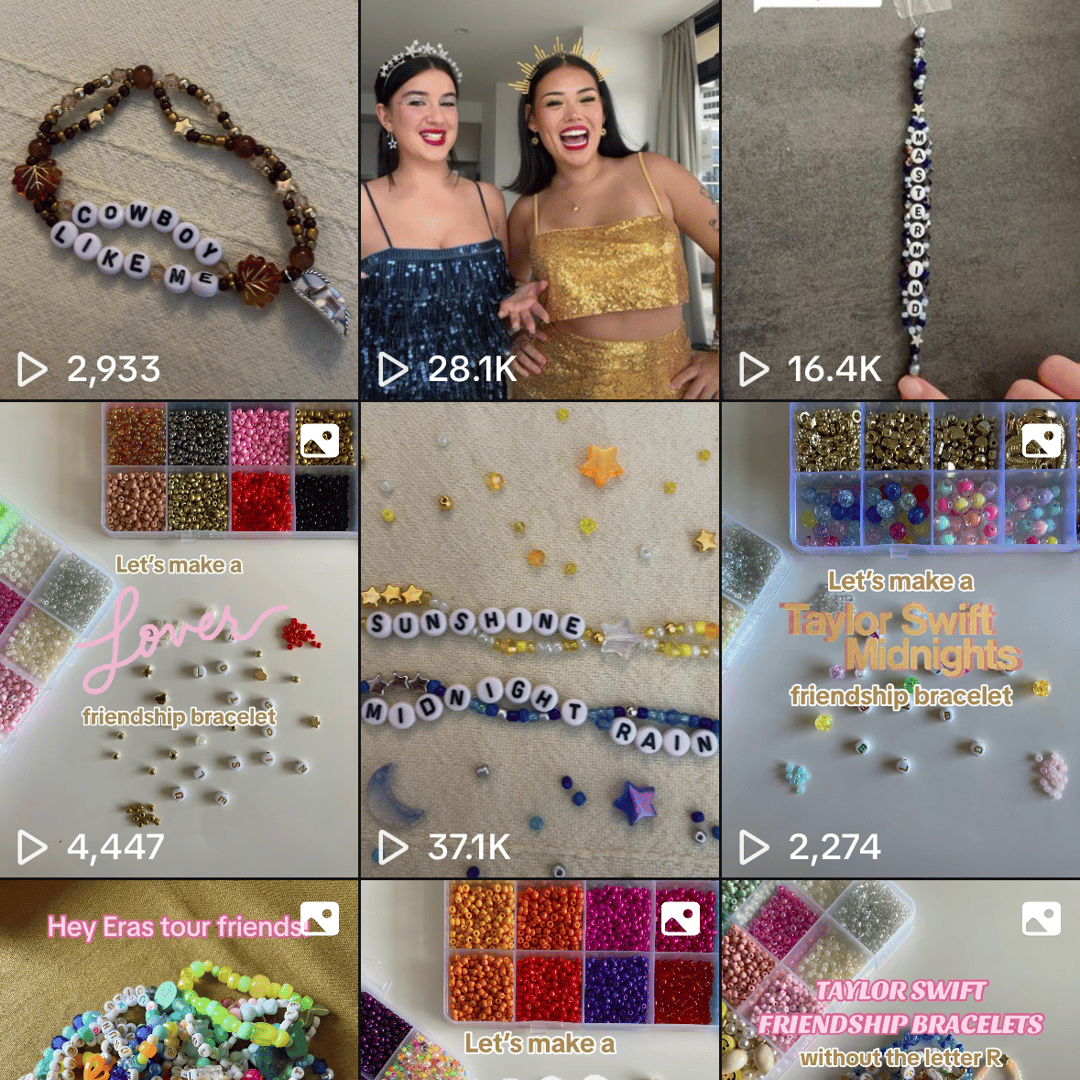Open the Mastermind bracelet video
The width and height of the screenshot is (1080, 1080).
pyautogui.click(x=900, y=200)
